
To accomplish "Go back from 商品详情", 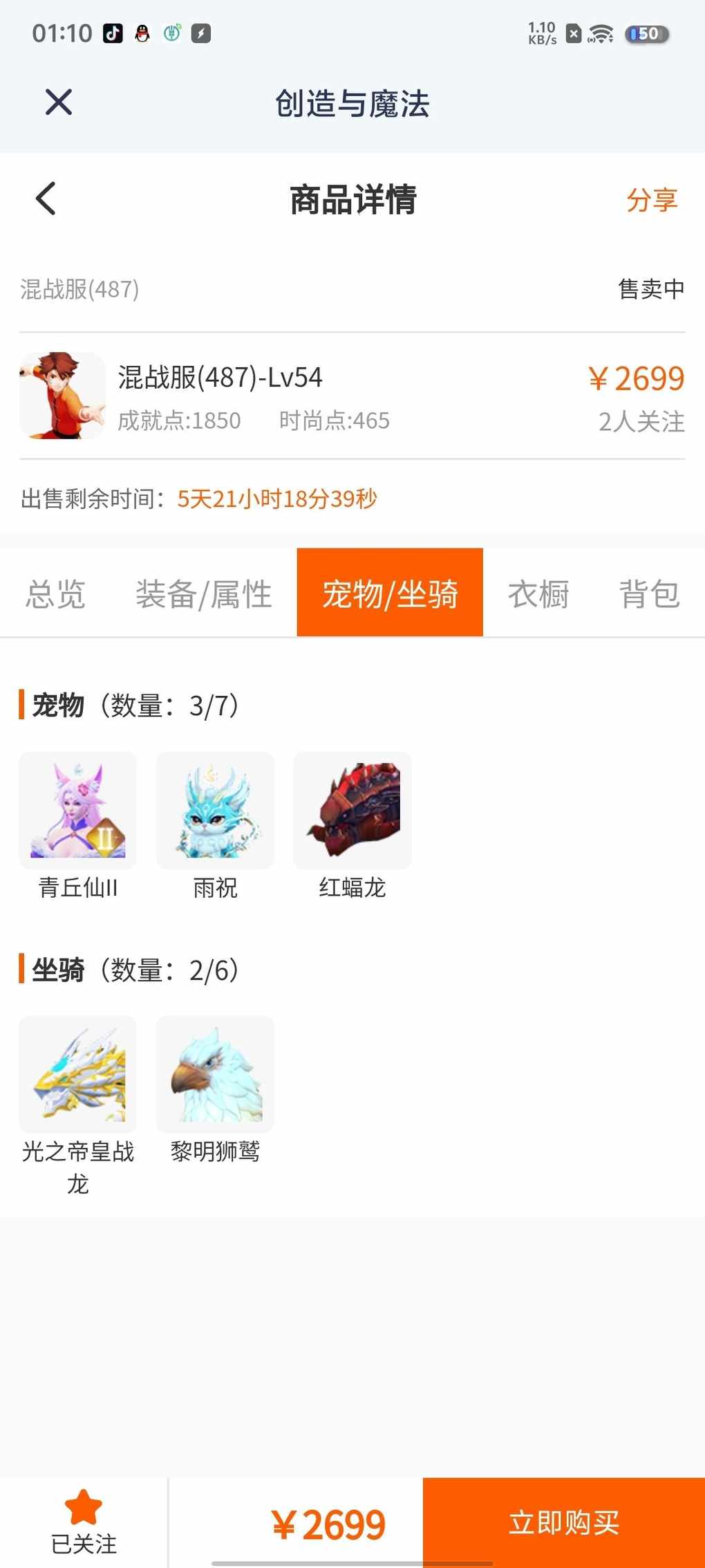I will pyautogui.click(x=46, y=199).
